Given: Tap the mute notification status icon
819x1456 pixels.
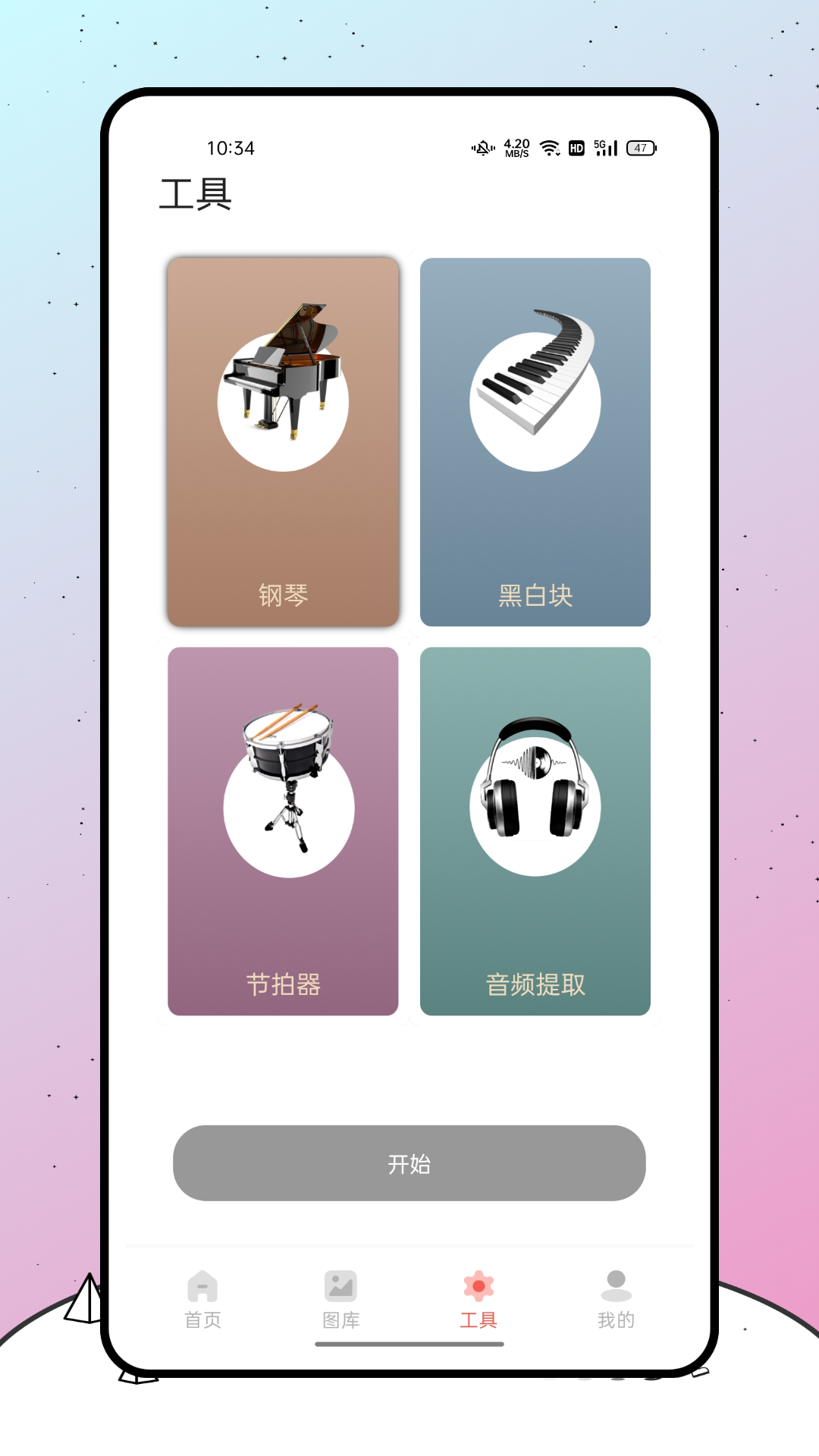Looking at the screenshot, I should (482, 146).
